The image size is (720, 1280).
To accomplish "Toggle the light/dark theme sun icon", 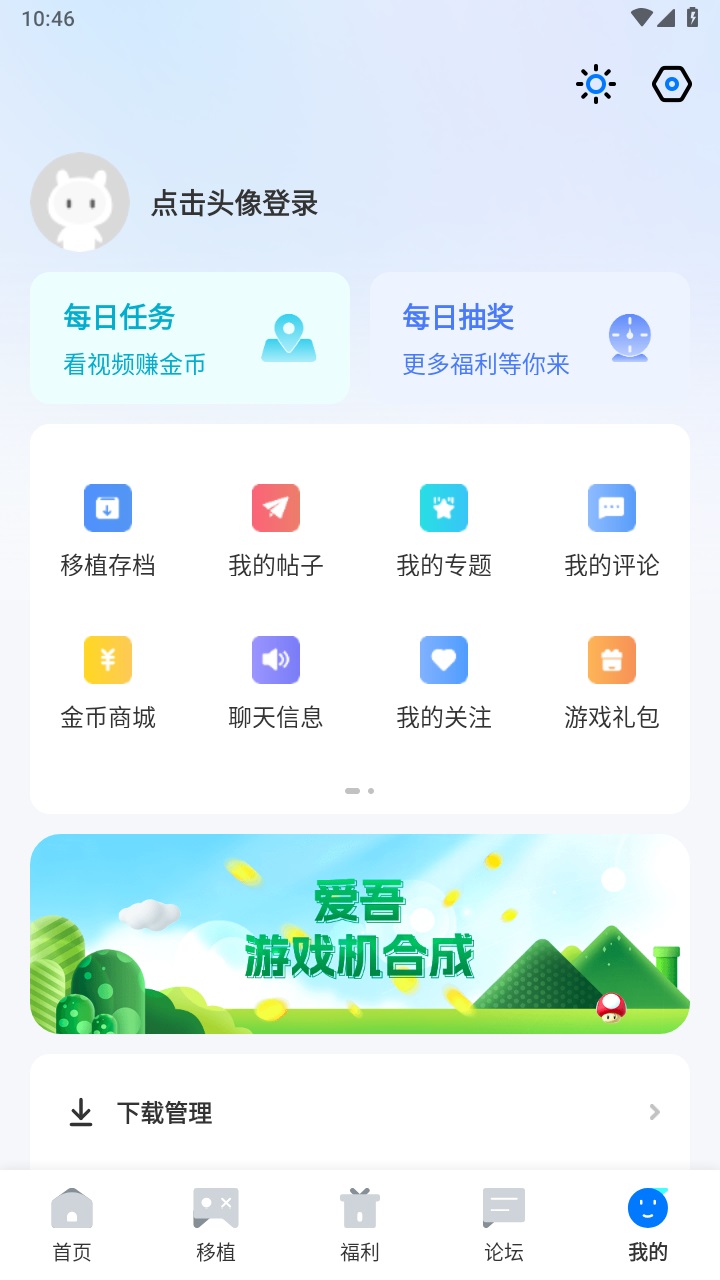I will [596, 85].
